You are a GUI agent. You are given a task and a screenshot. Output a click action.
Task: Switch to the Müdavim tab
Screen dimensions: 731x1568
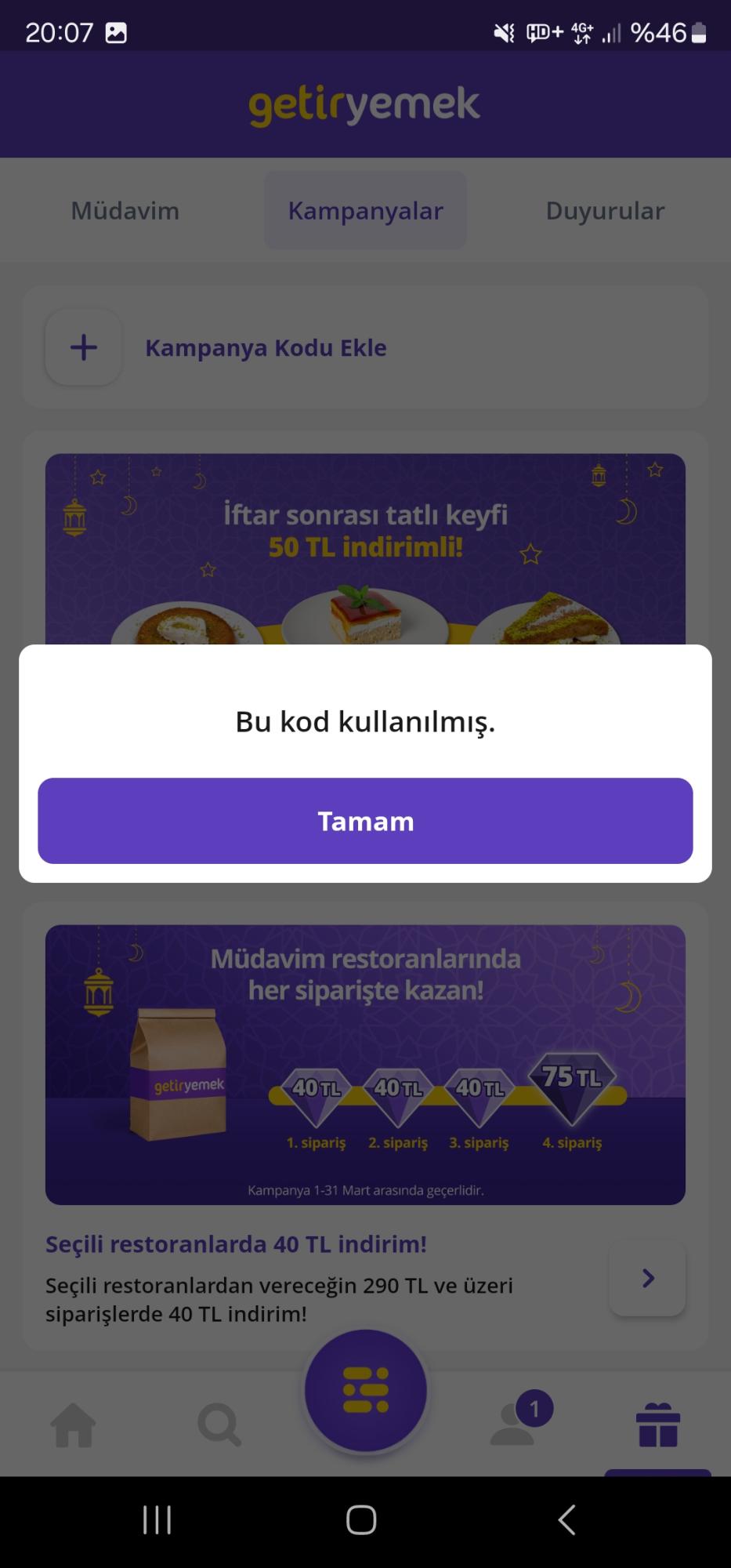125,210
